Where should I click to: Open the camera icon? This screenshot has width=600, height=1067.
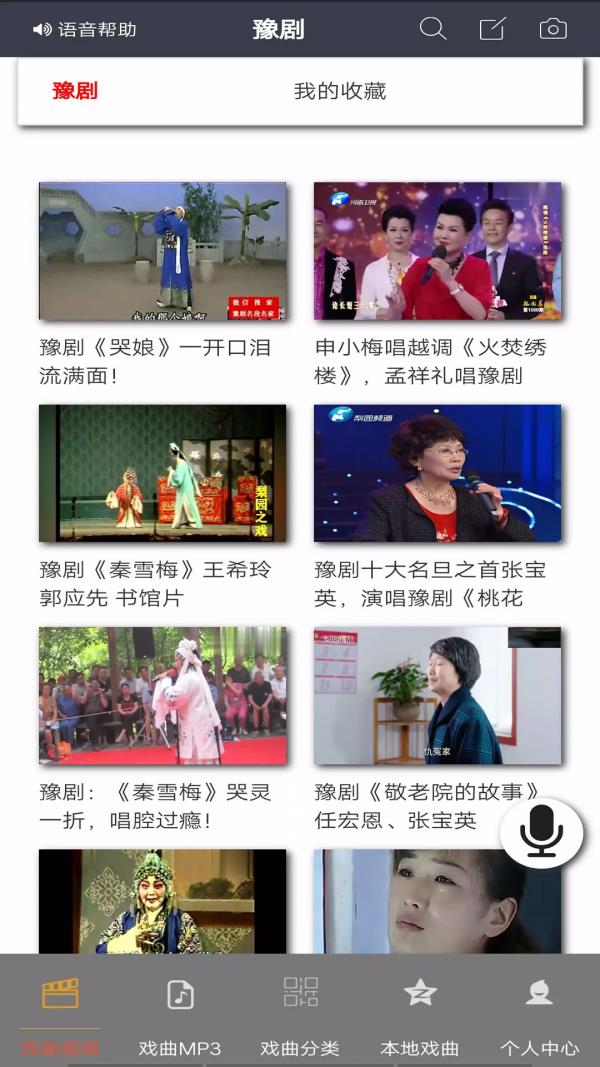point(553,29)
